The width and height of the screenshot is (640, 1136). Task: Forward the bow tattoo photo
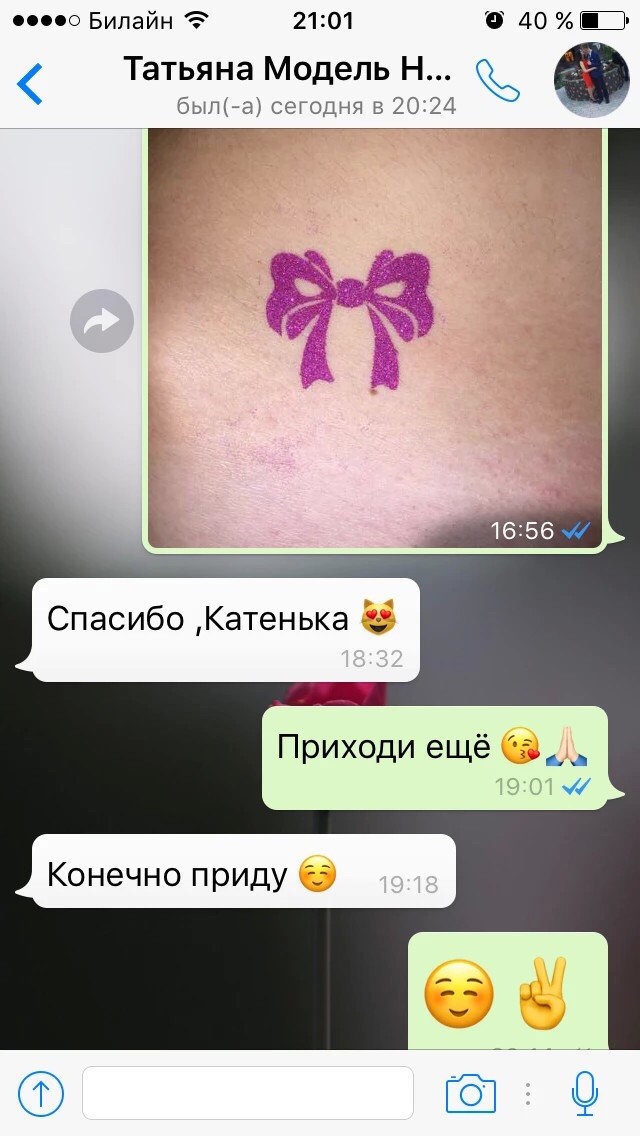coord(102,321)
